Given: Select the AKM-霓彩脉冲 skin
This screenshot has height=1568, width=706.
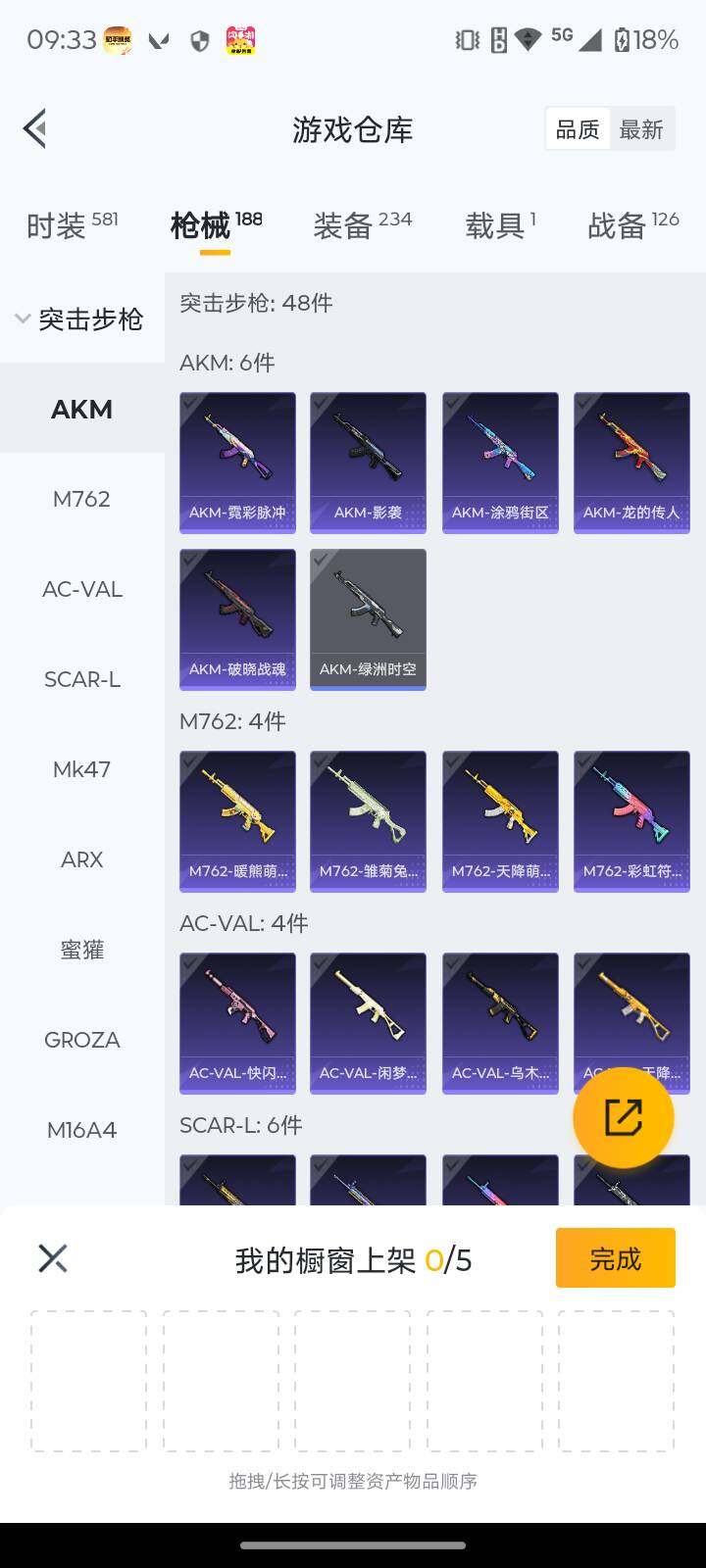Looking at the screenshot, I should (x=237, y=463).
